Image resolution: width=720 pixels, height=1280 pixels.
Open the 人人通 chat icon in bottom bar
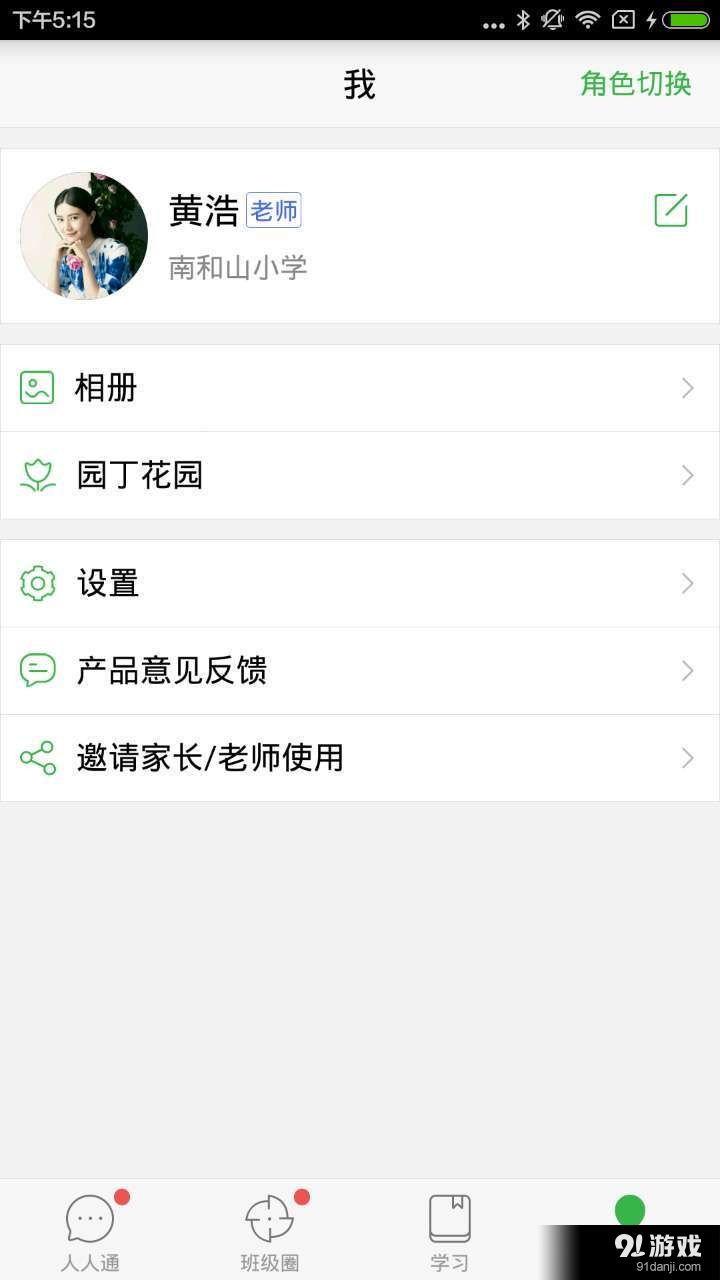[x=89, y=1218]
